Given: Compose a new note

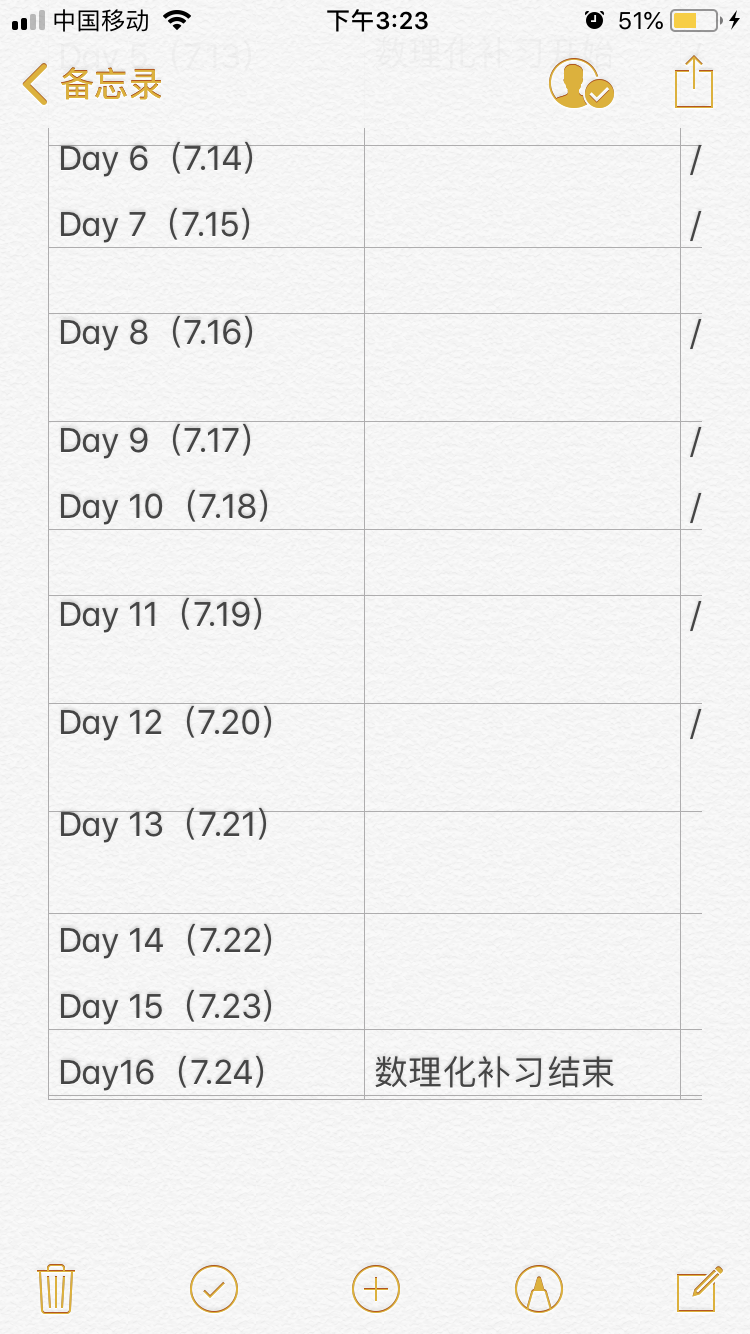Looking at the screenshot, I should pyautogui.click(x=699, y=1288).
